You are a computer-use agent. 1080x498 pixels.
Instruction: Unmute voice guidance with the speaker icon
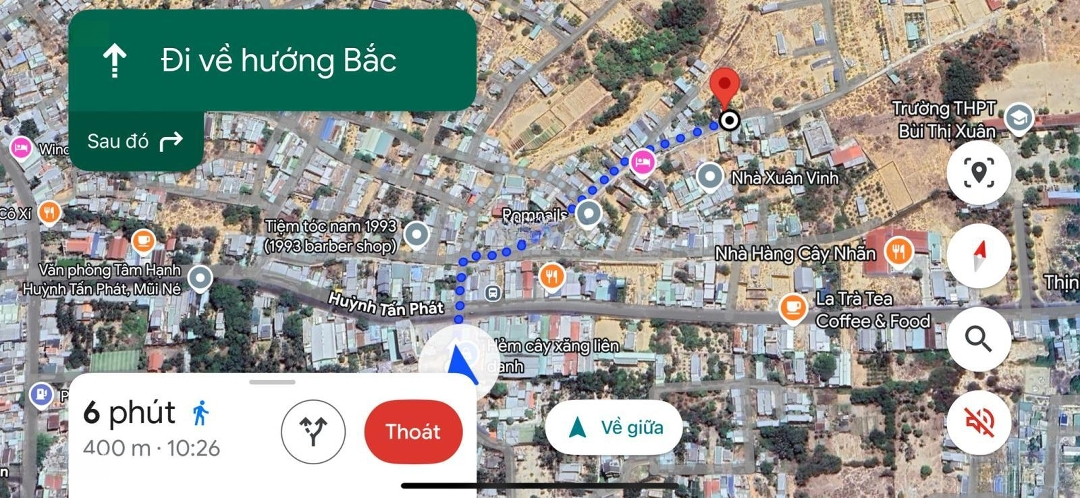click(978, 422)
